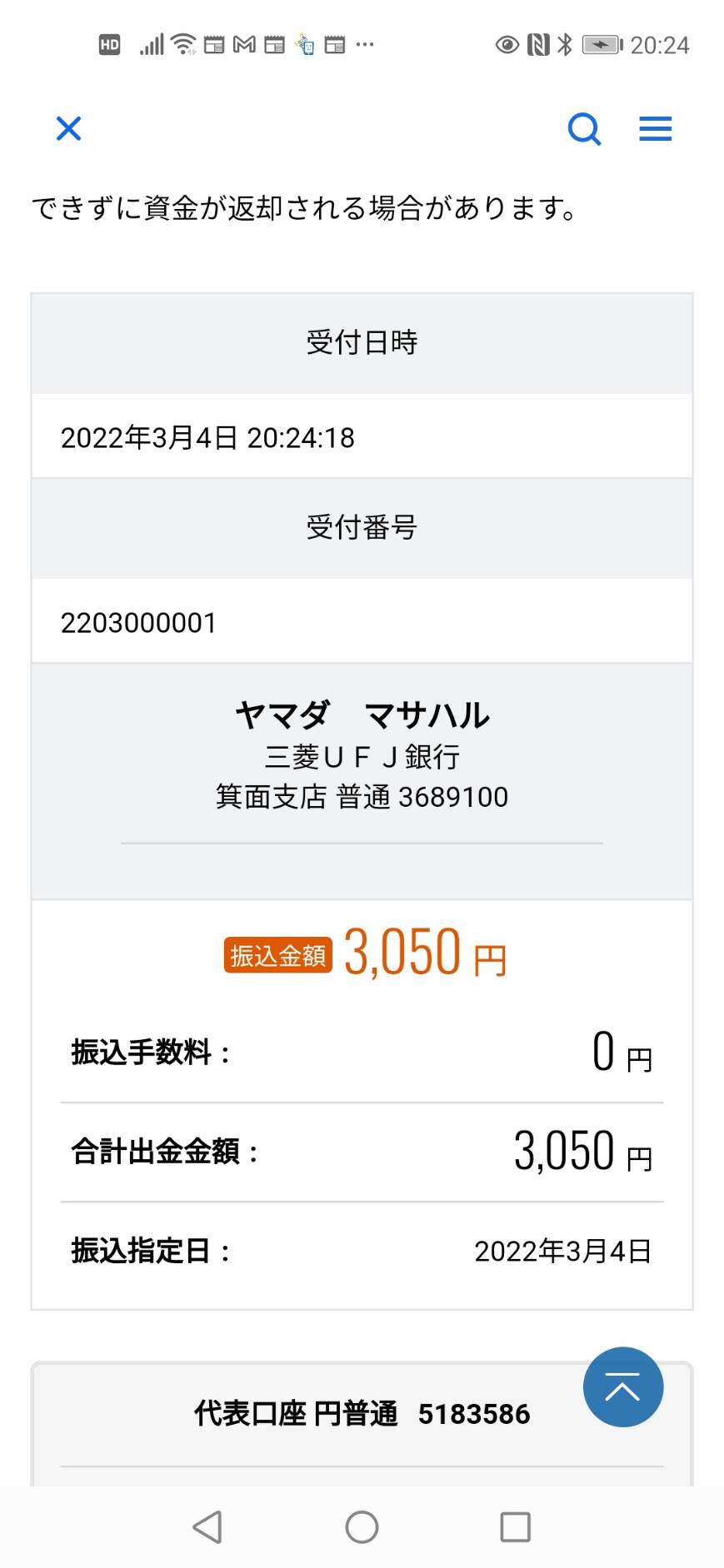
Task: Tap the scroll-to-top floating button
Action: tap(623, 1386)
